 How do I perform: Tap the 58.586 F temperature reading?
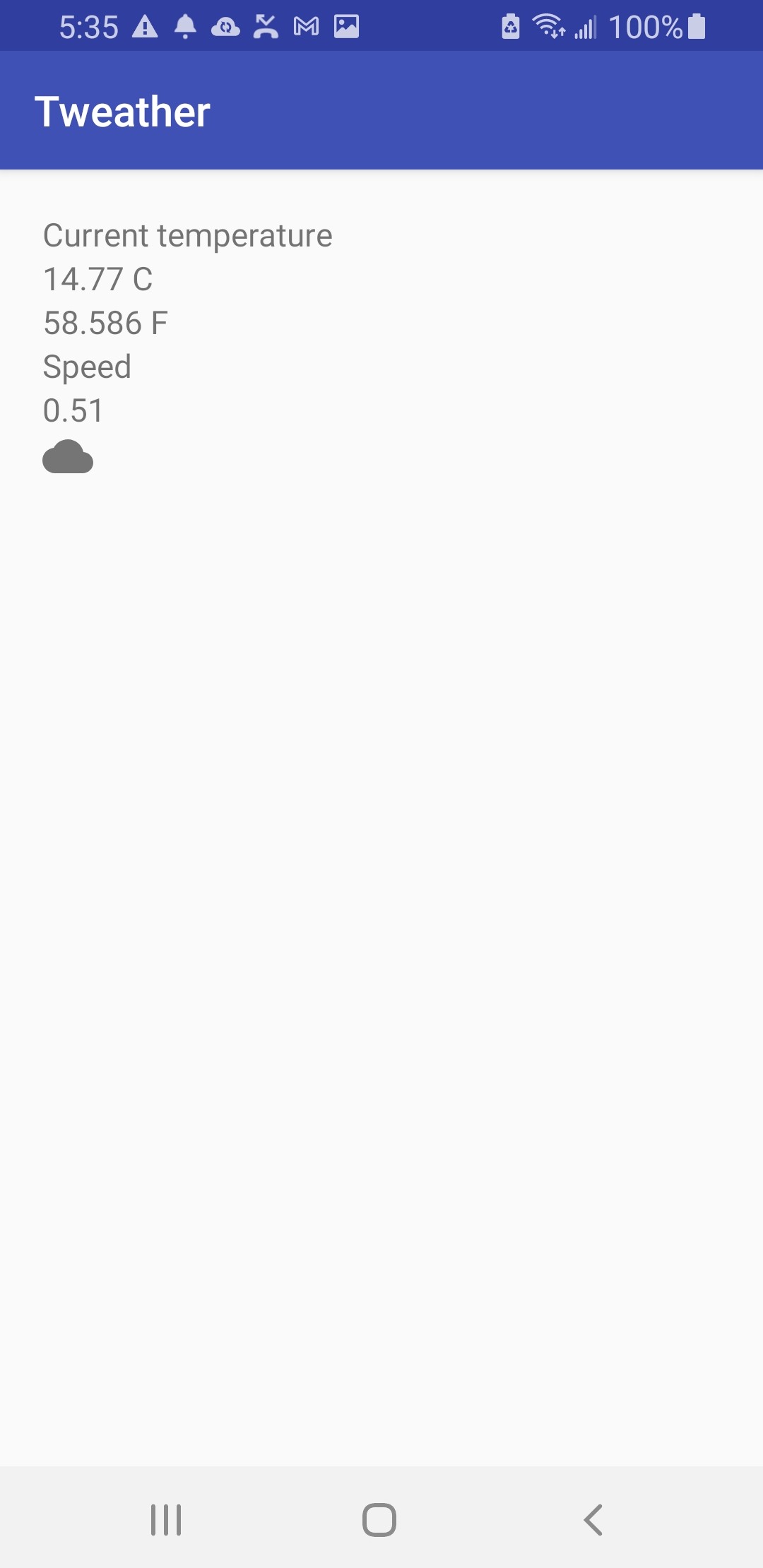tap(105, 323)
